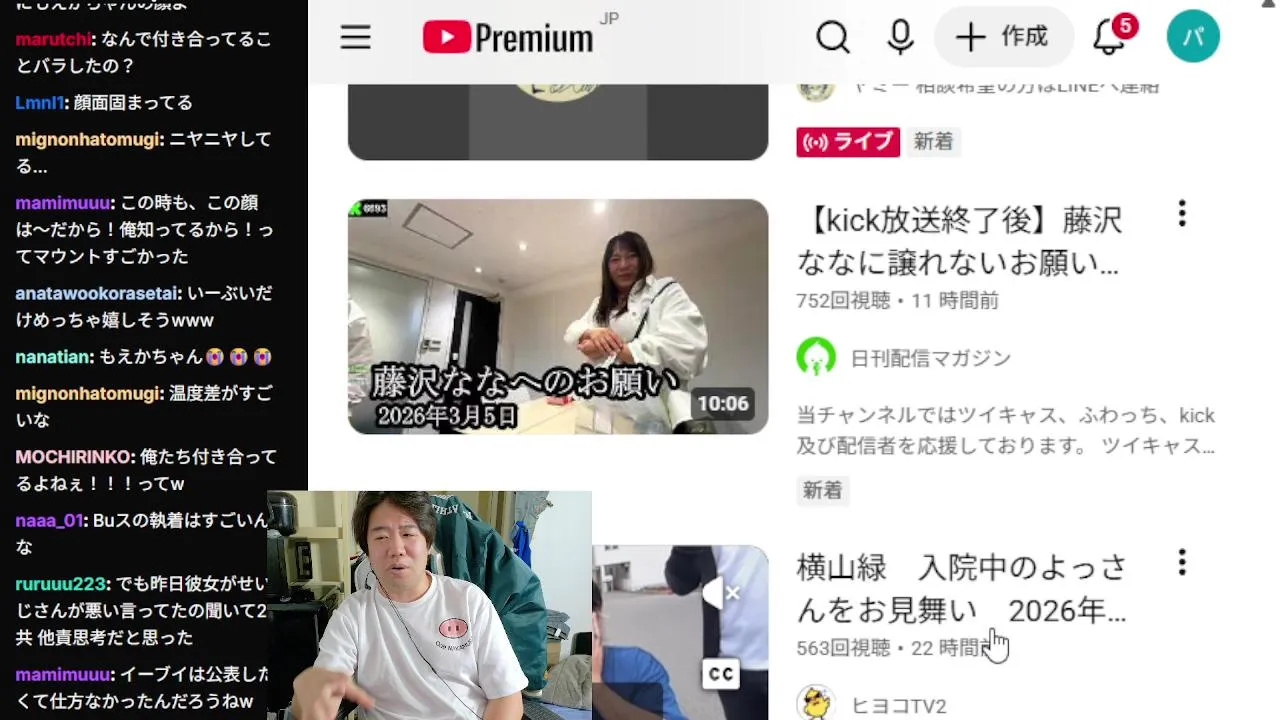Open the 横山緑 入院中のよっさん video

(x=960, y=589)
